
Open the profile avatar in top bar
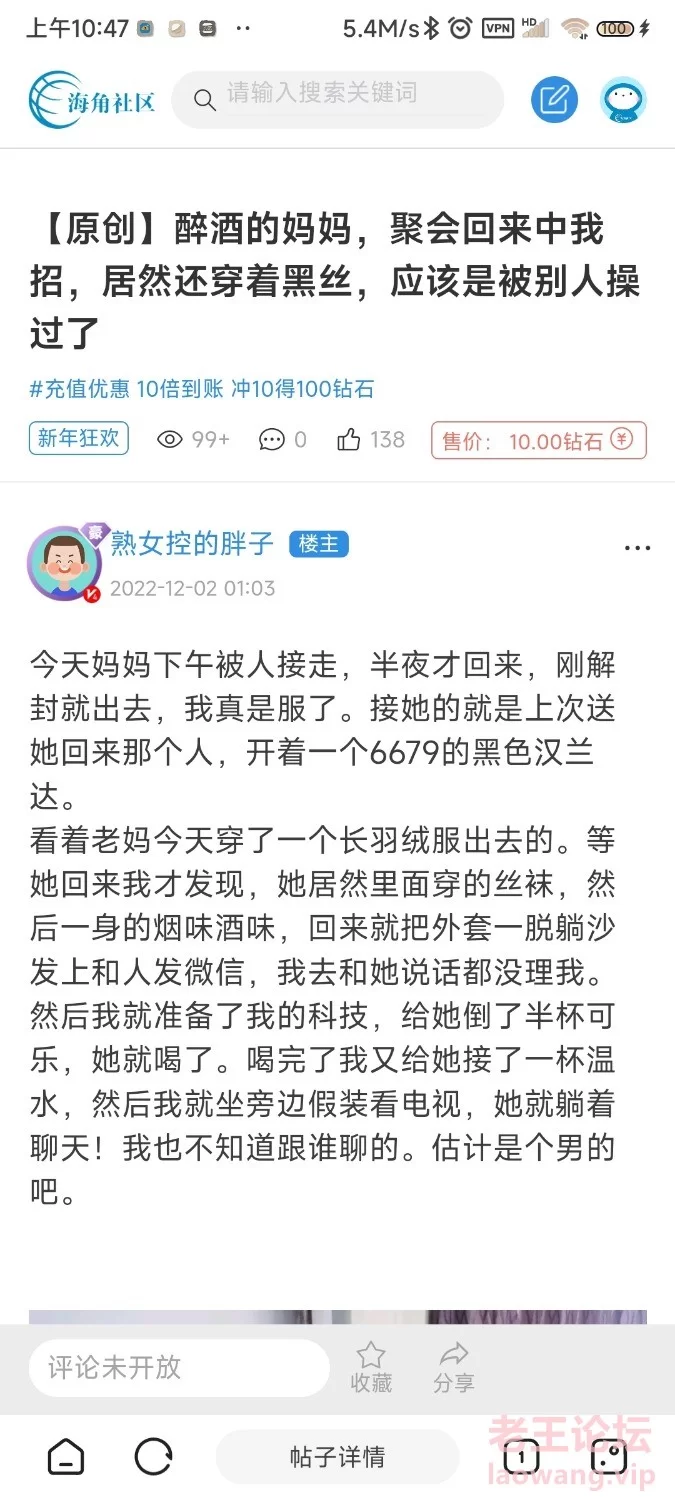coord(623,99)
